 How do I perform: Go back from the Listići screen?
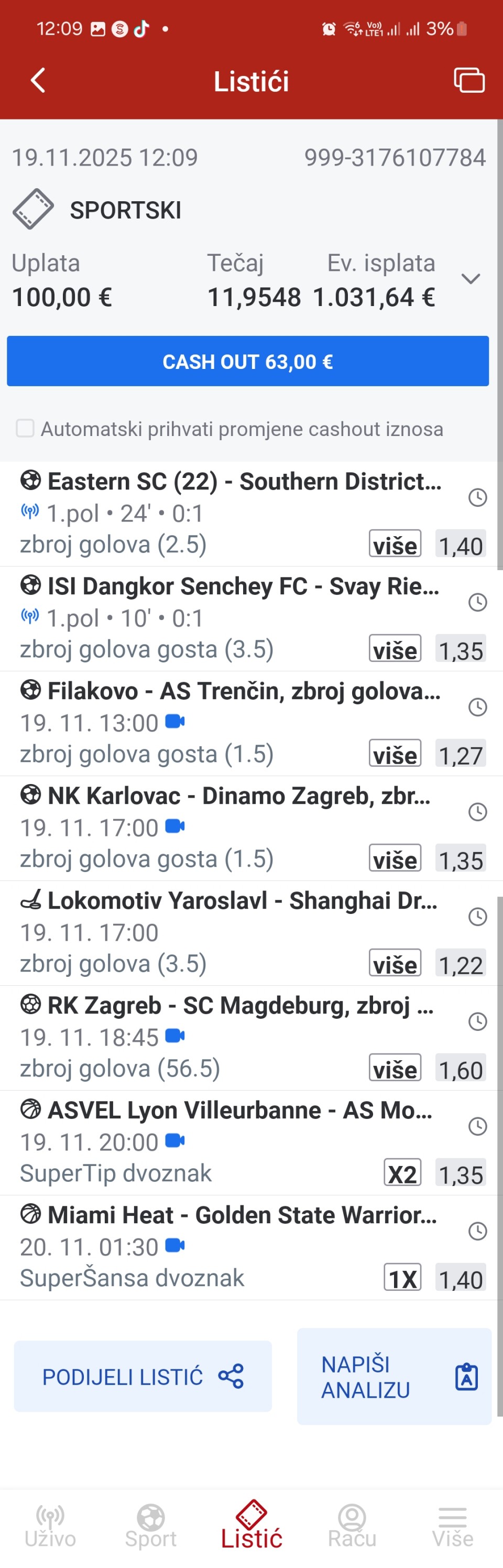click(38, 80)
